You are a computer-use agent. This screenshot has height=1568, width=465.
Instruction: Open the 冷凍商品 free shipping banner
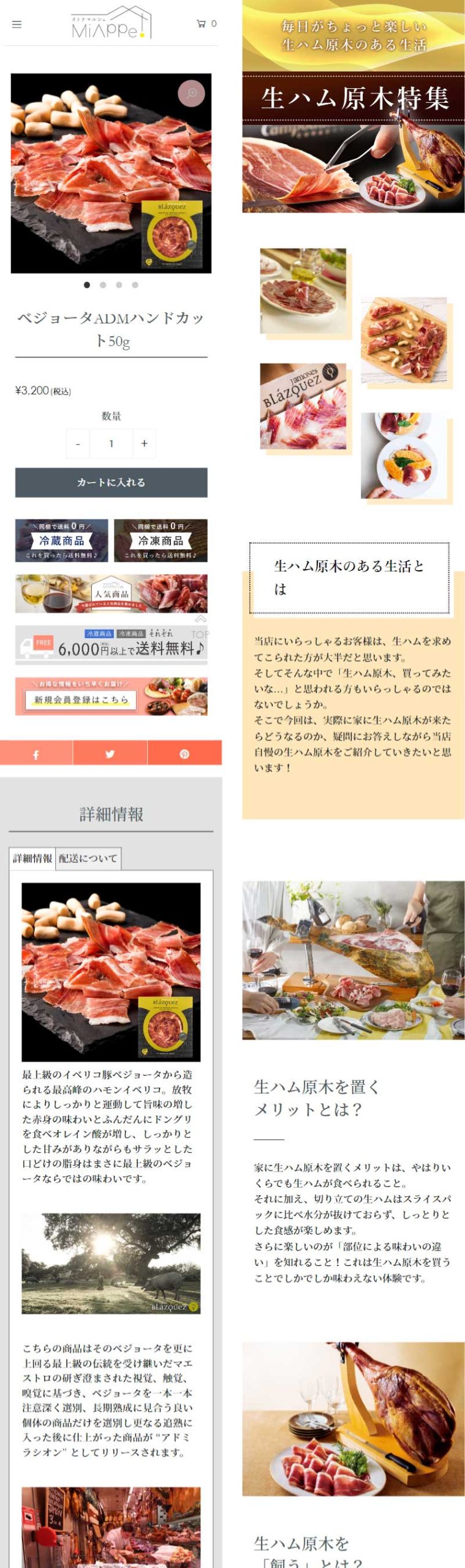coord(161,540)
